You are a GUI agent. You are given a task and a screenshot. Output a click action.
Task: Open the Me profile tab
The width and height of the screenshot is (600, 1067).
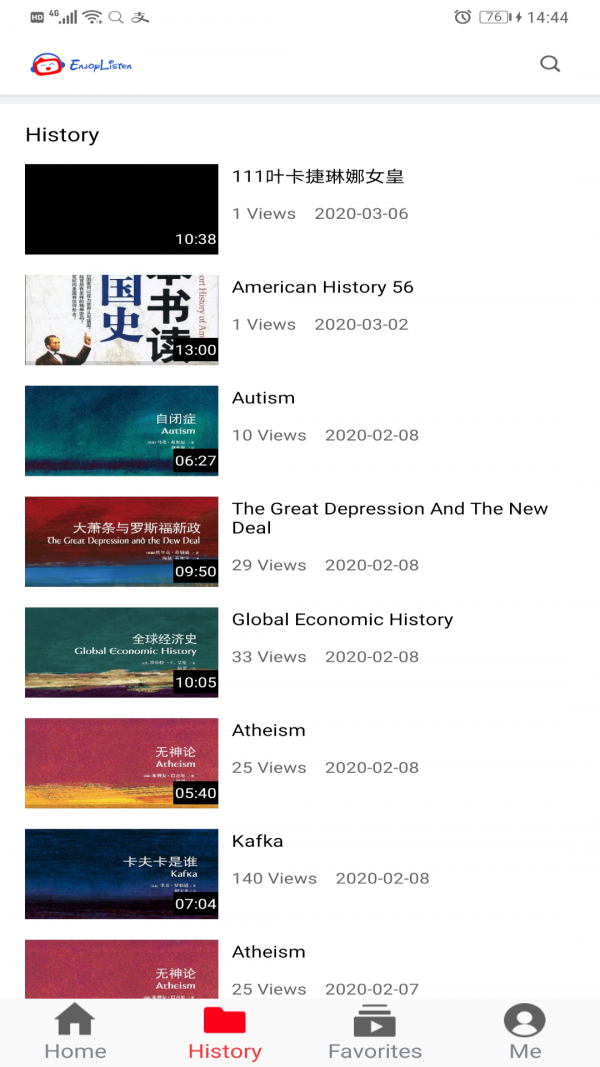(525, 1033)
